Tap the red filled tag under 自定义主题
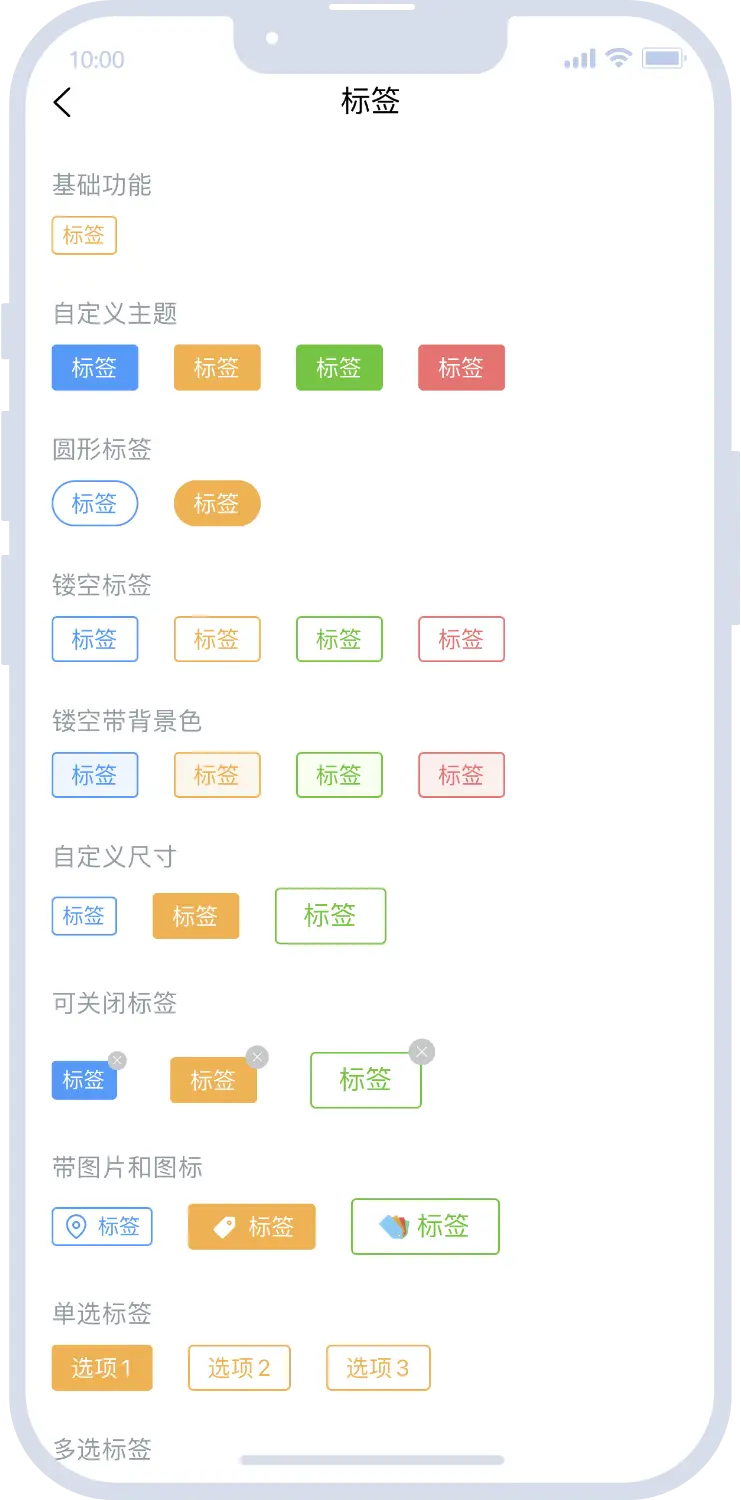 click(x=461, y=368)
